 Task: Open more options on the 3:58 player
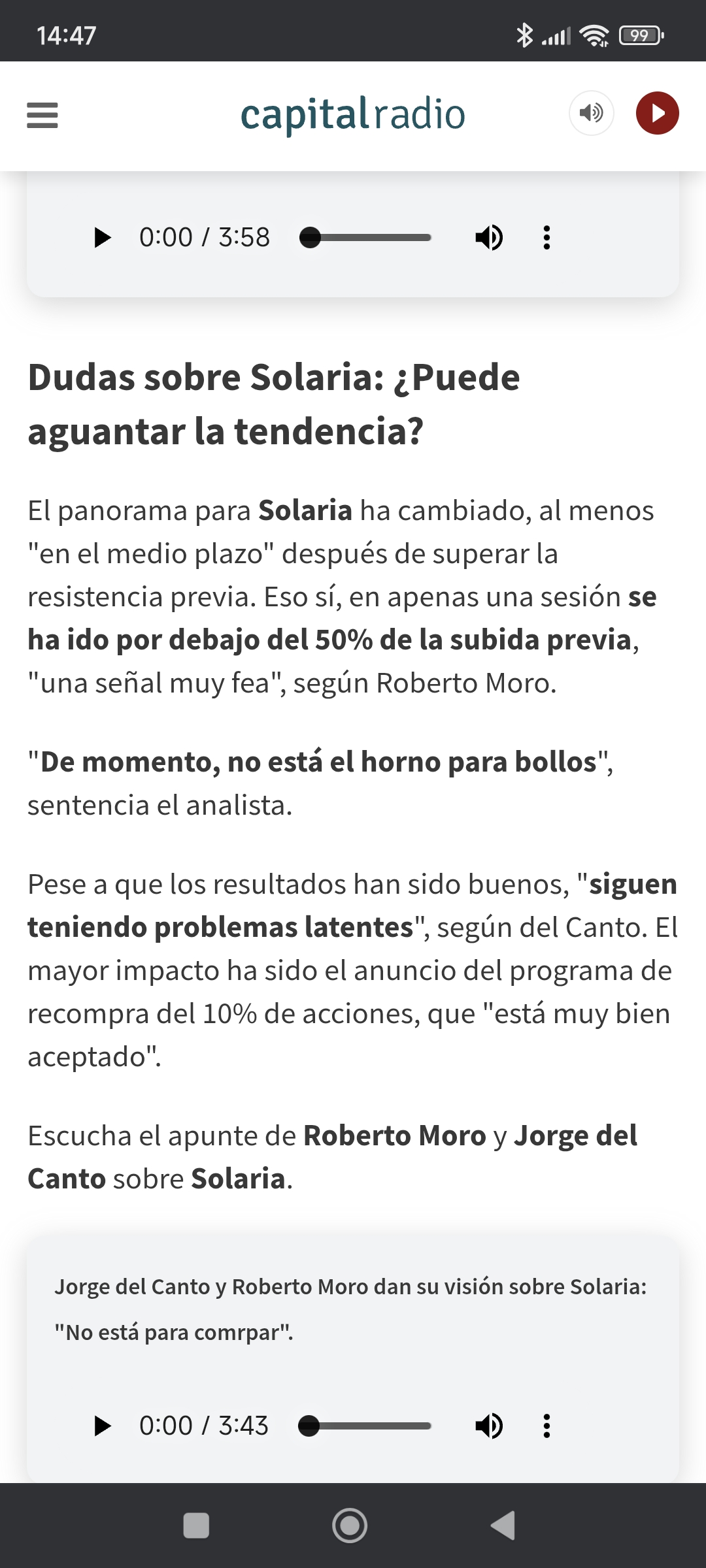[546, 237]
